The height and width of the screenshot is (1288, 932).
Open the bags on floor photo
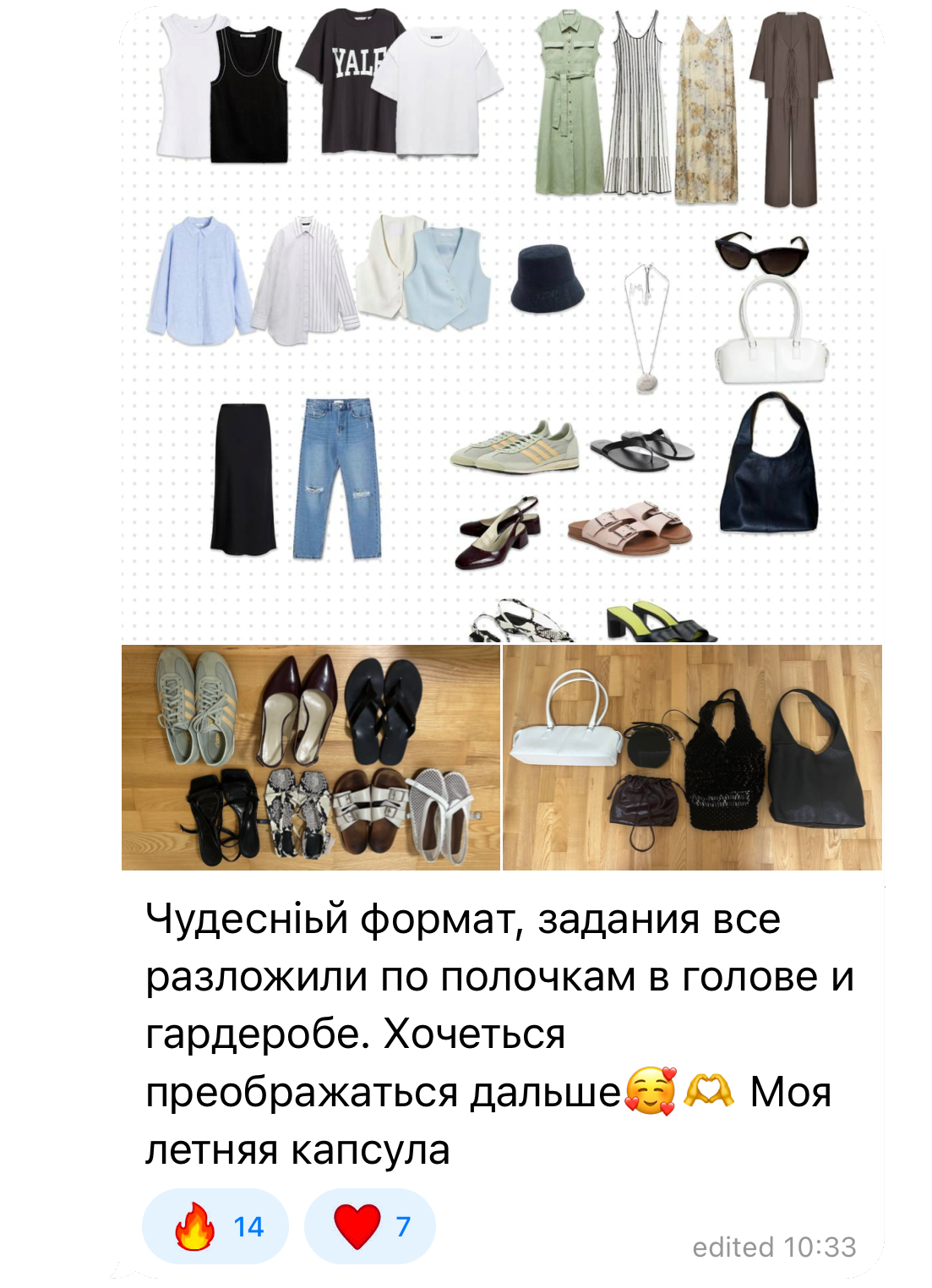[x=692, y=757]
